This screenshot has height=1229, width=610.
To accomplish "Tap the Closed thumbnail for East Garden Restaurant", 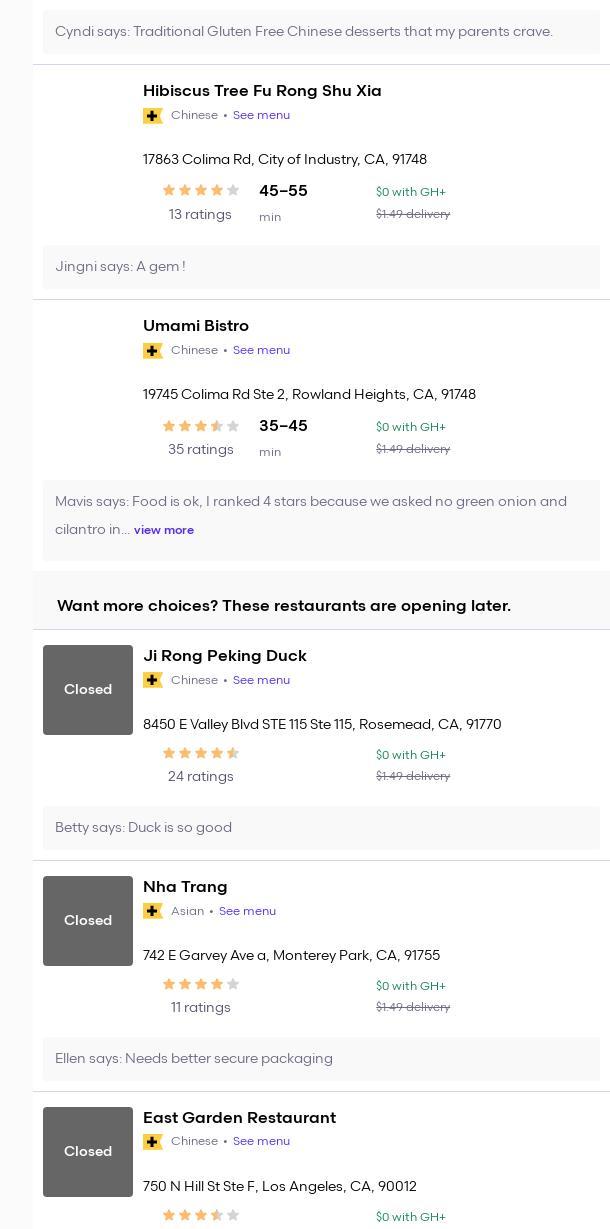I will [x=88, y=1152].
